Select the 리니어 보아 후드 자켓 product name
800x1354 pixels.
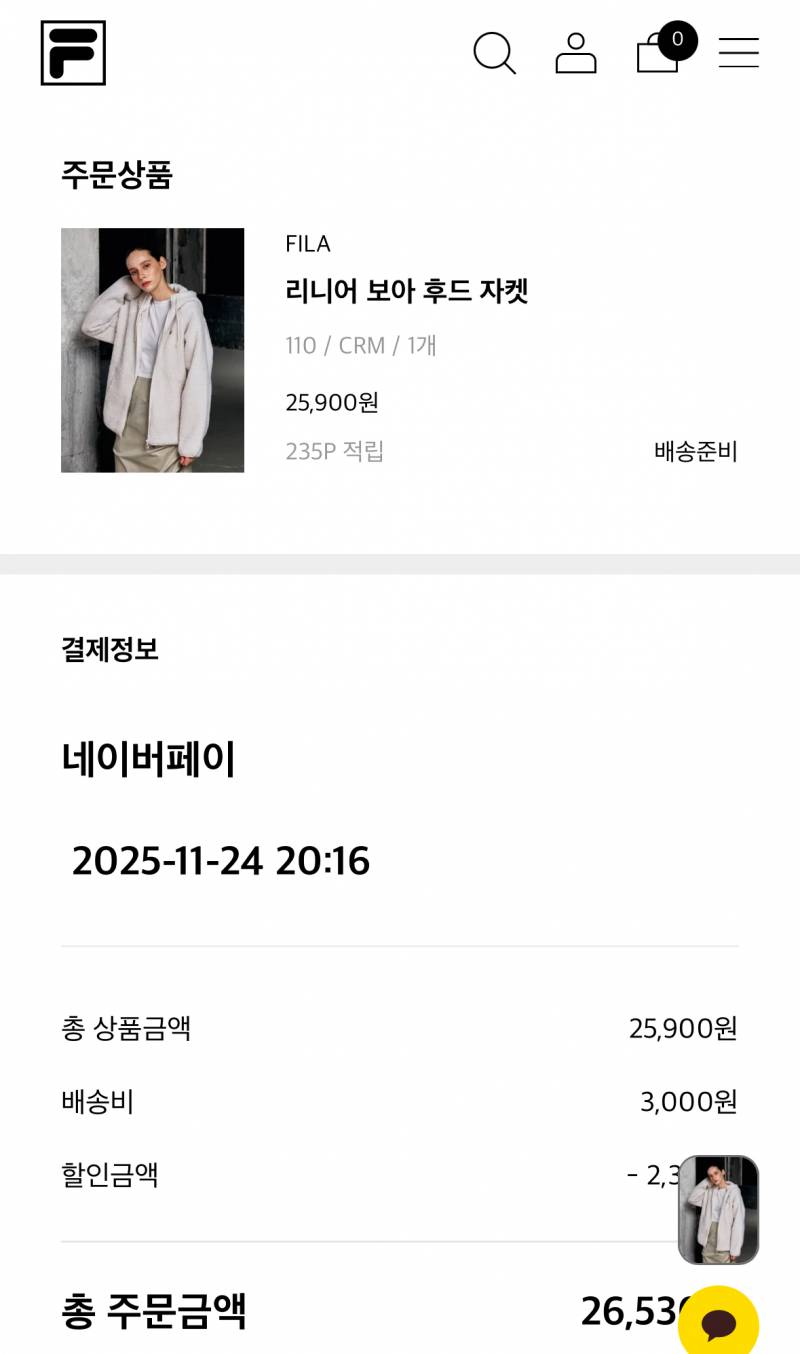(x=406, y=292)
